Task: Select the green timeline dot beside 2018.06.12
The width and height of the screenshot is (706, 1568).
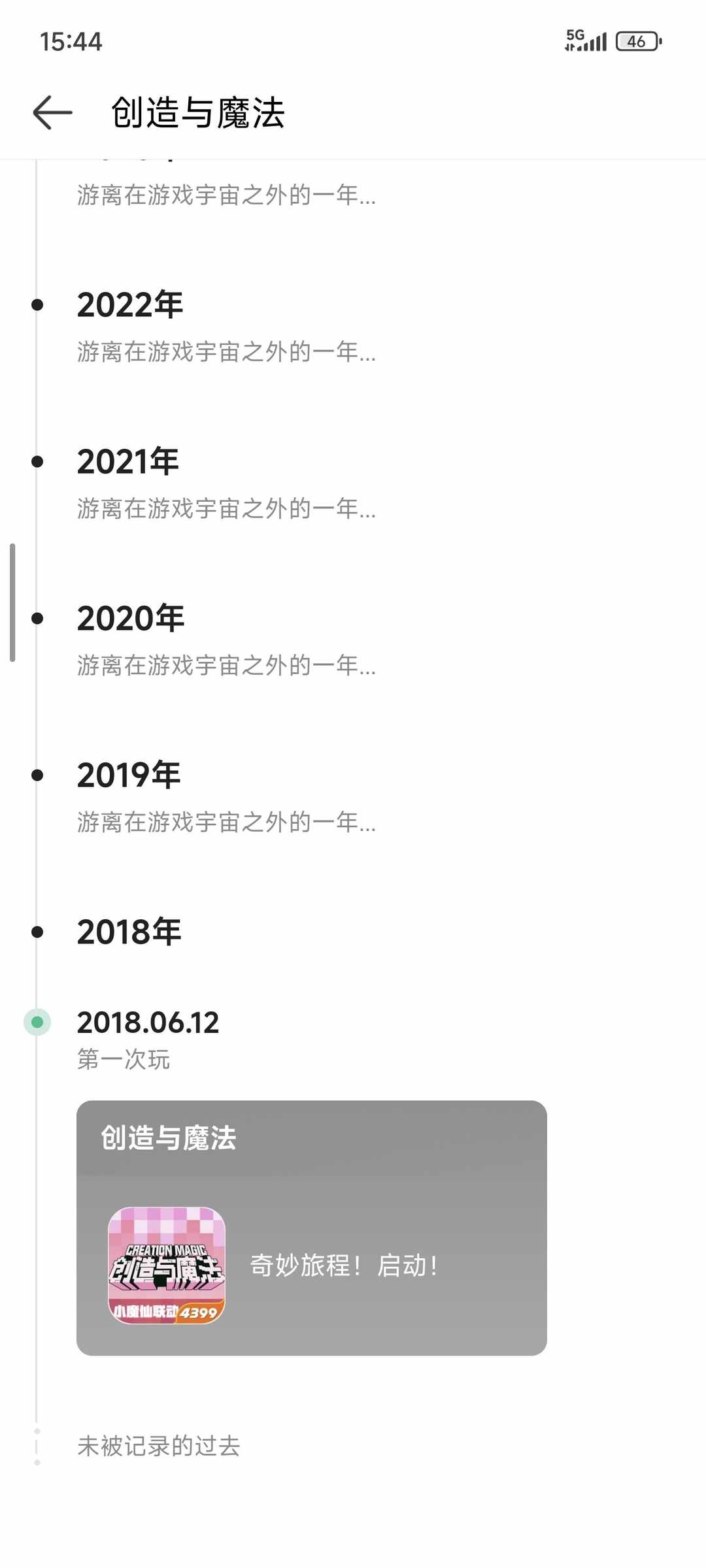Action: tap(37, 1022)
